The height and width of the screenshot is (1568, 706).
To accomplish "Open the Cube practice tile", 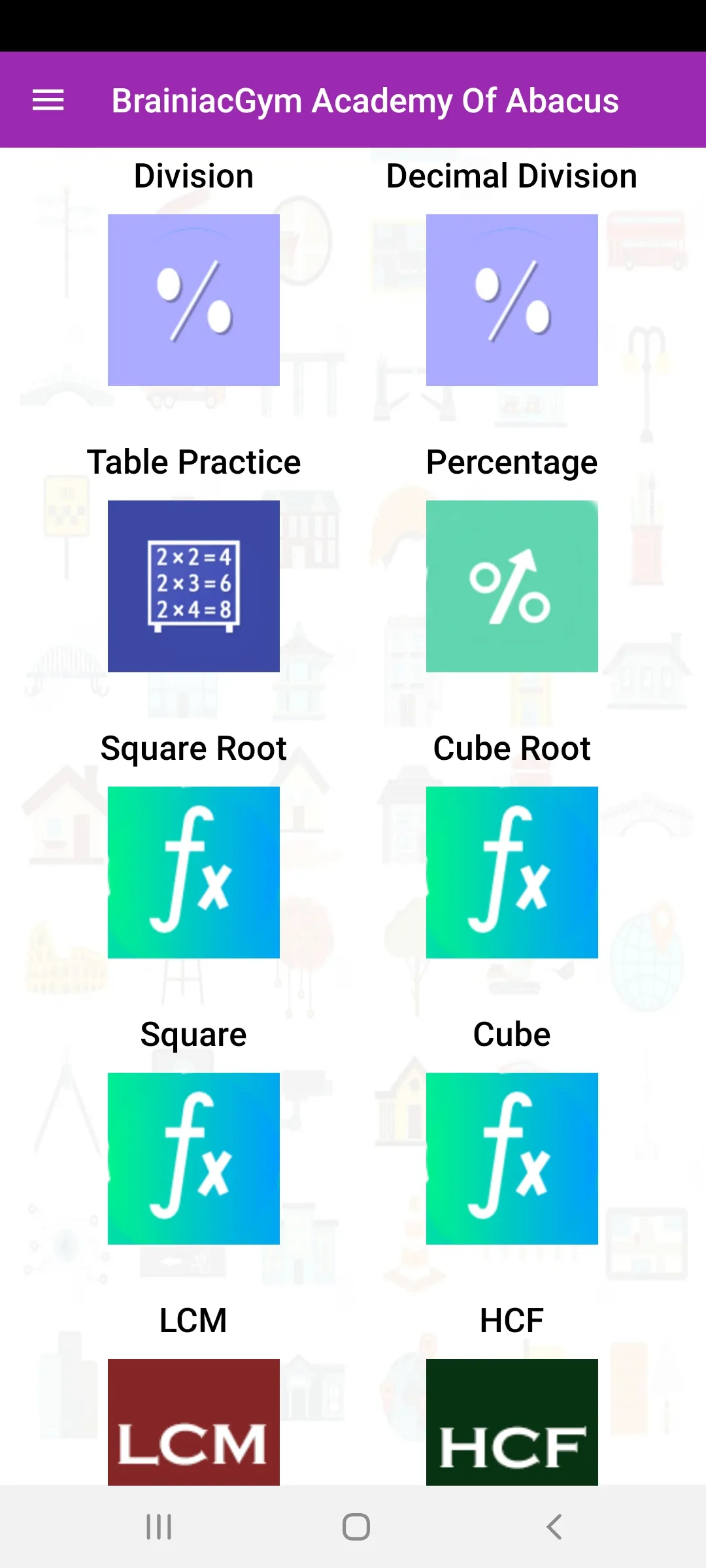I will pos(512,1158).
